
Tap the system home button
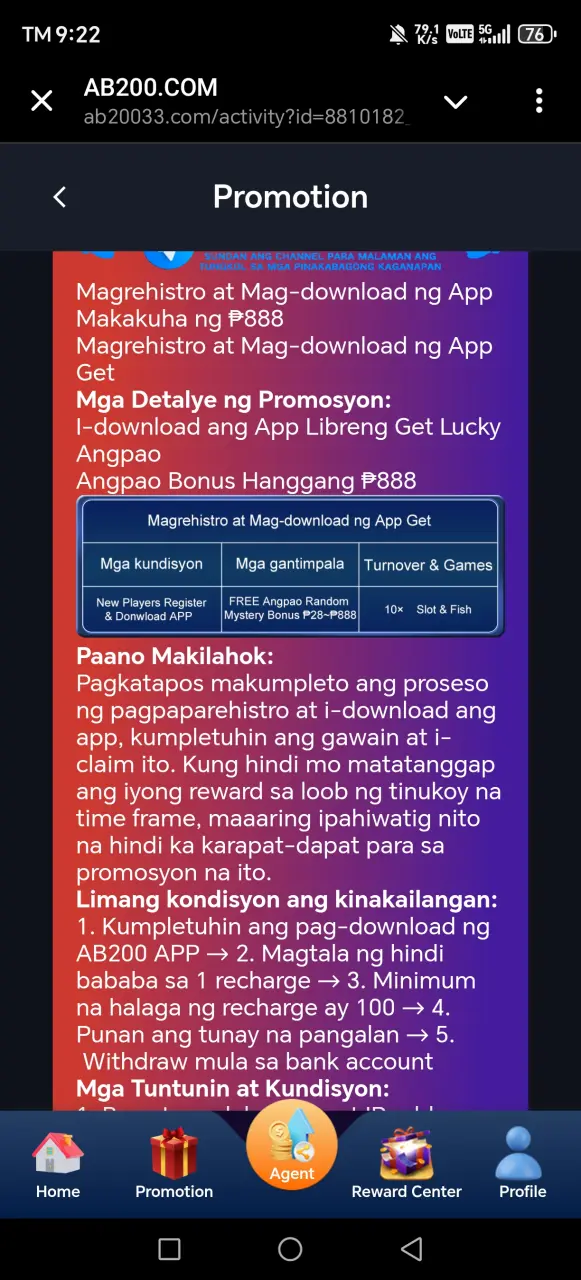290,1249
